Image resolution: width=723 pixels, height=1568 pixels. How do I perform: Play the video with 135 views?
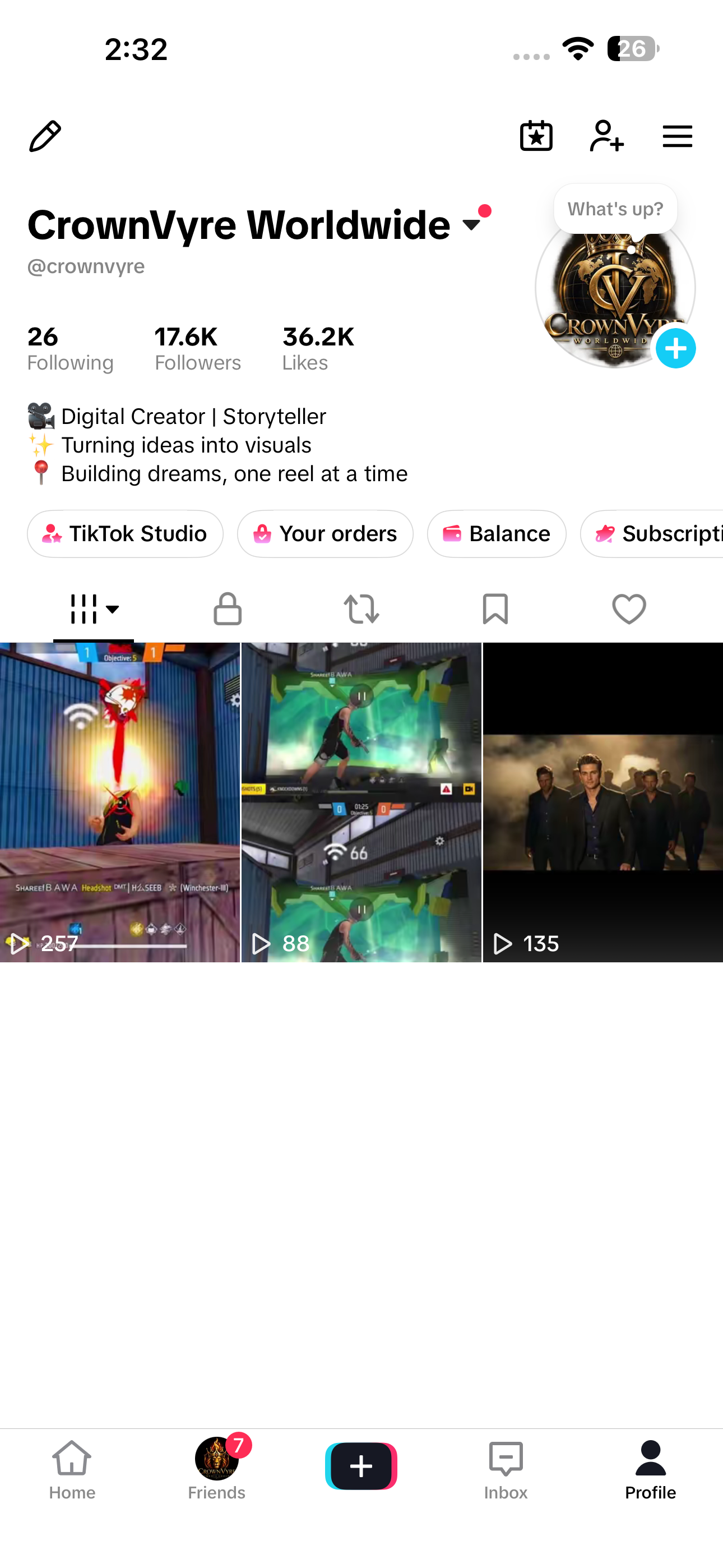(x=603, y=803)
